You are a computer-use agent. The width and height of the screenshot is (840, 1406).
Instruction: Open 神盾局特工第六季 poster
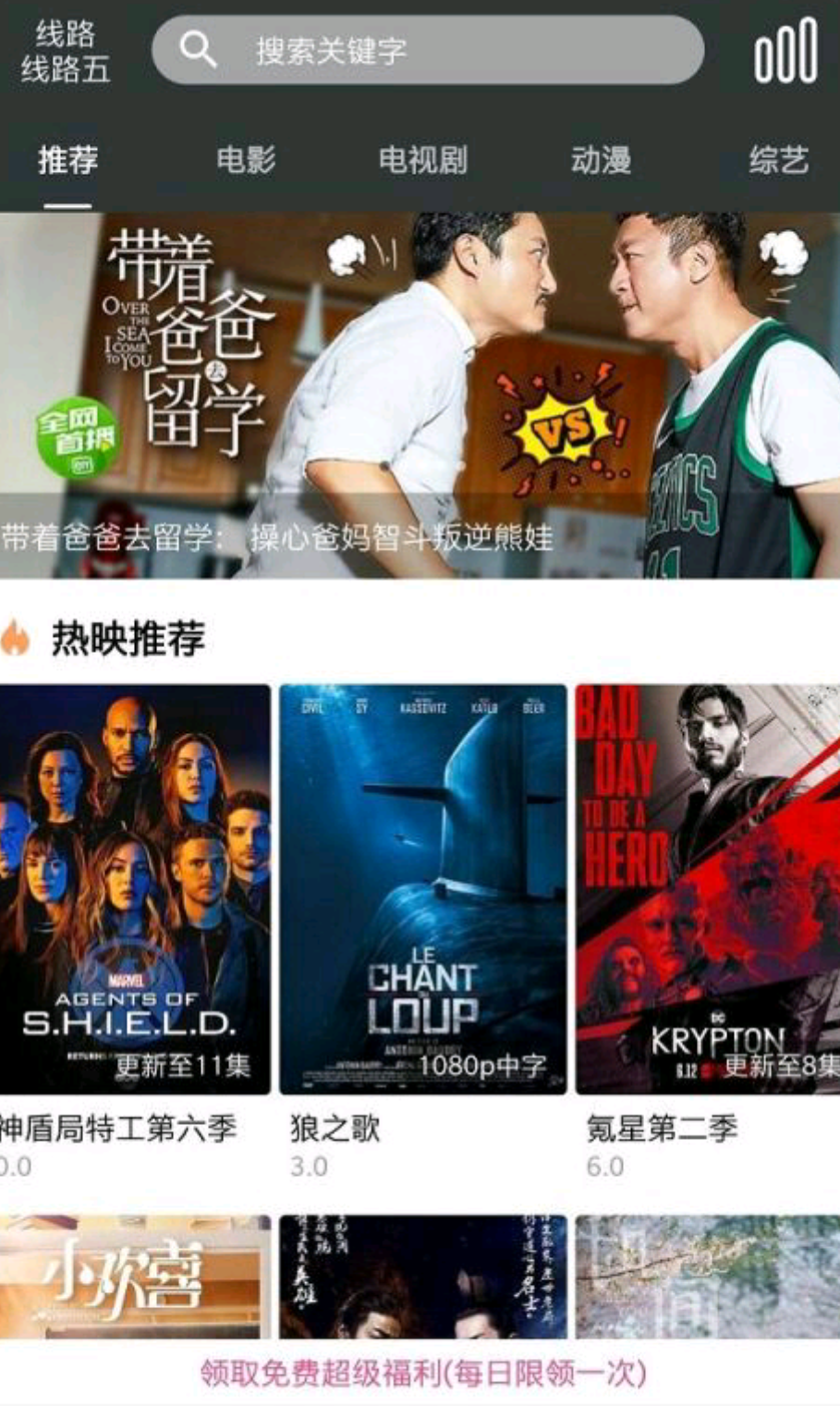point(135,889)
